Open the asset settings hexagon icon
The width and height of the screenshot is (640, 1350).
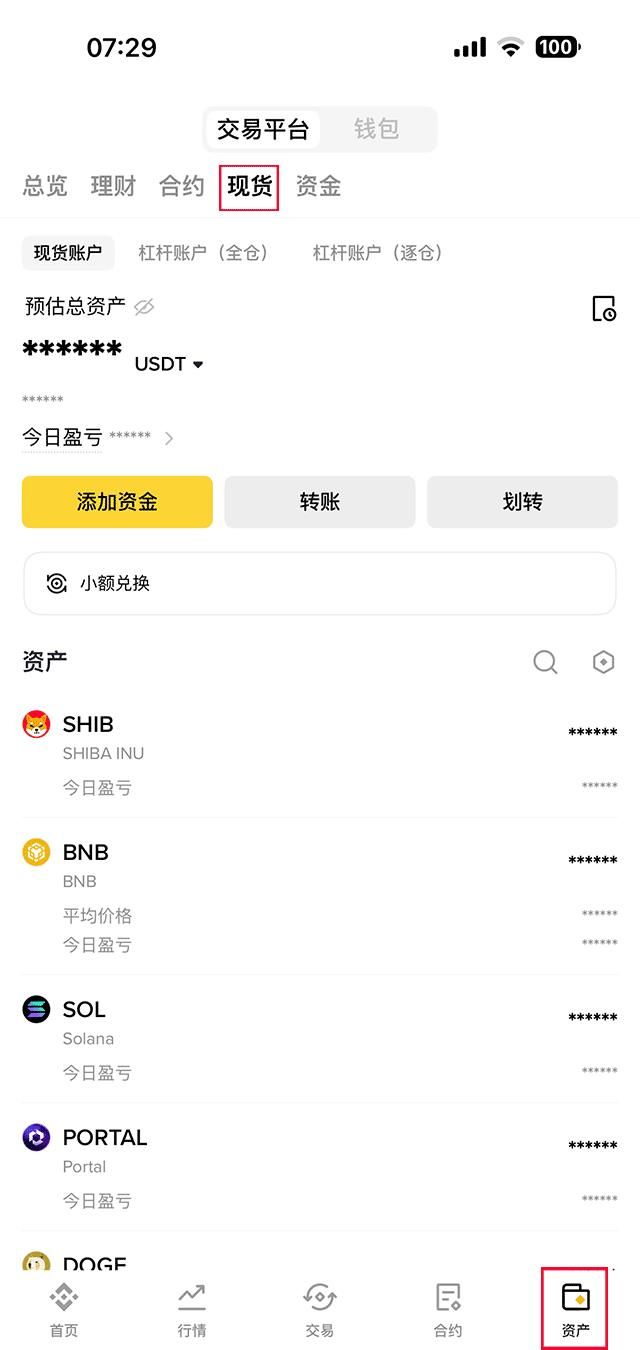(x=603, y=662)
